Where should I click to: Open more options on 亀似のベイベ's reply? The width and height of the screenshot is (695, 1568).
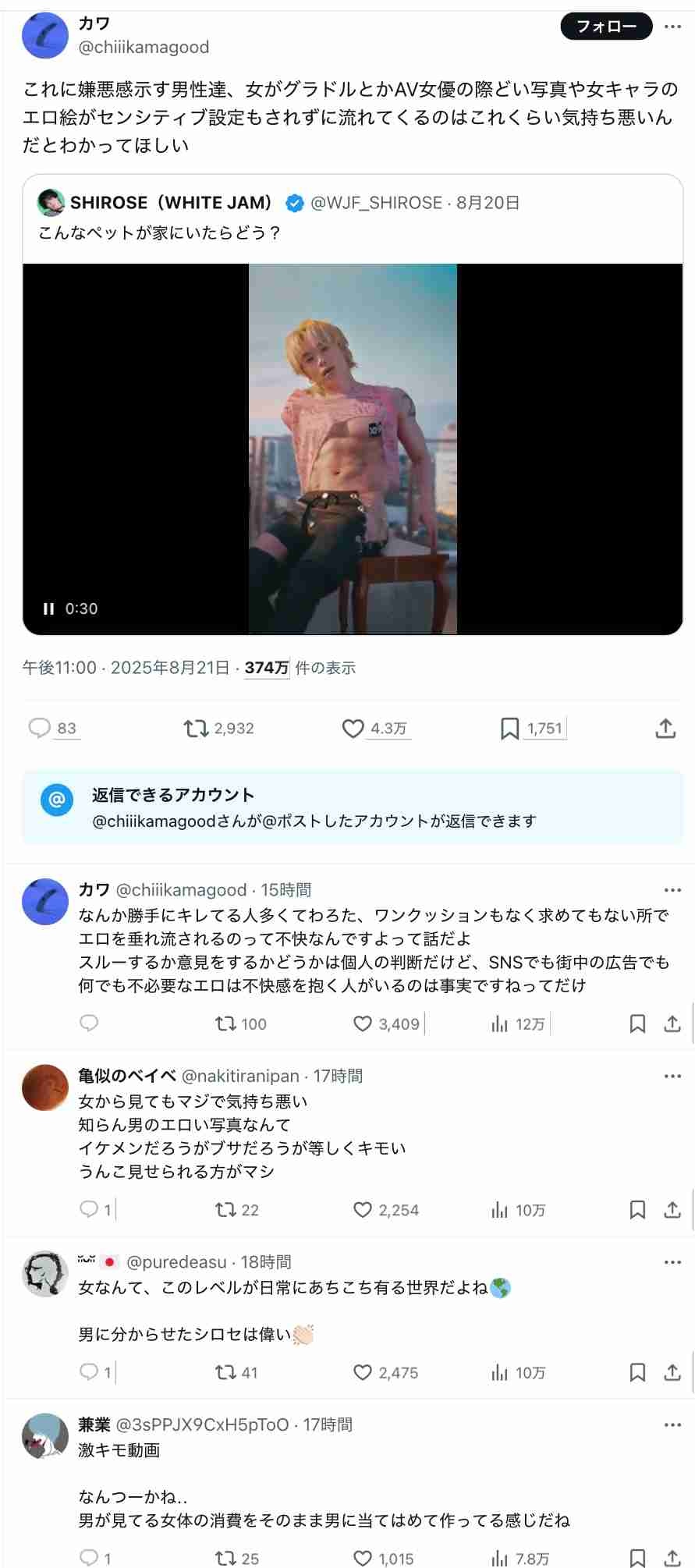point(672,1076)
